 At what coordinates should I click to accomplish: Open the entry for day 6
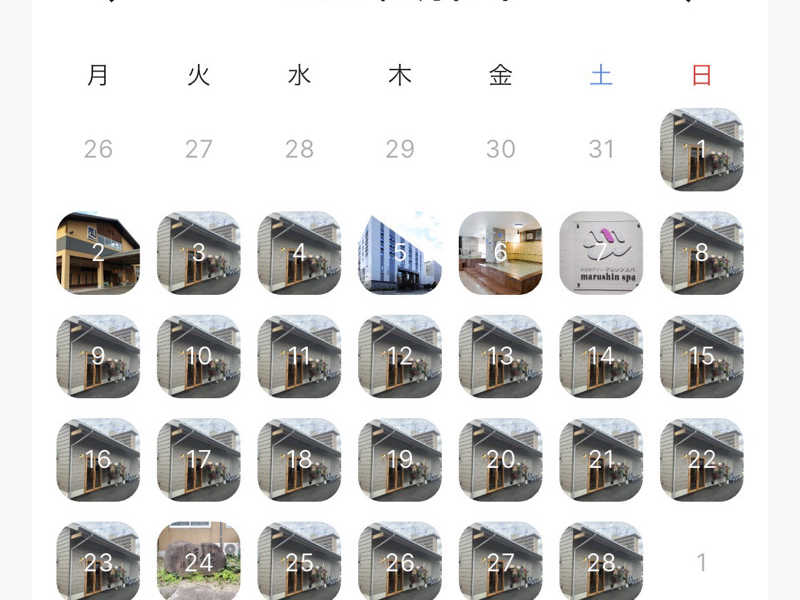click(x=500, y=252)
